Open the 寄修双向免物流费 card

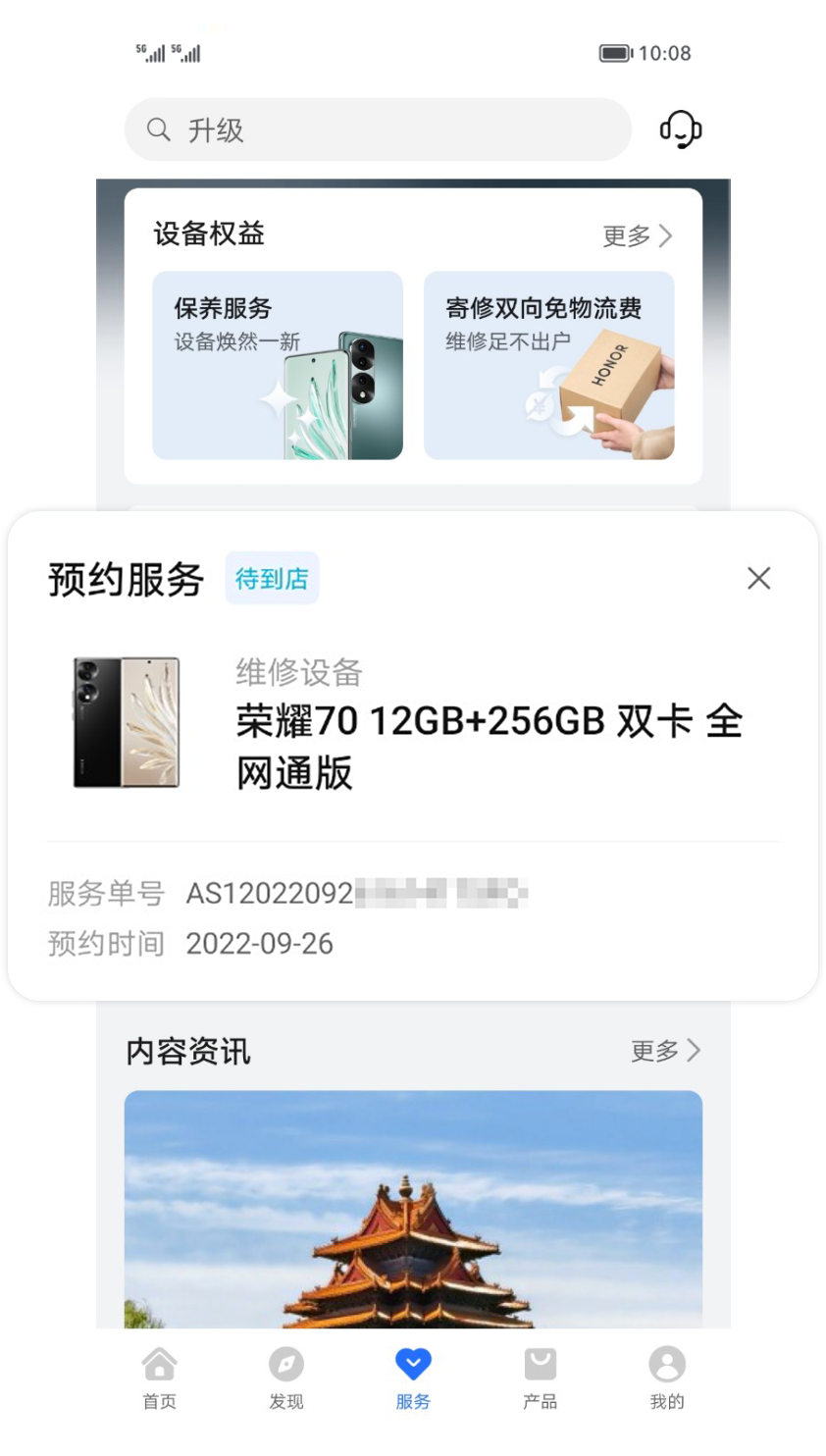(x=548, y=365)
